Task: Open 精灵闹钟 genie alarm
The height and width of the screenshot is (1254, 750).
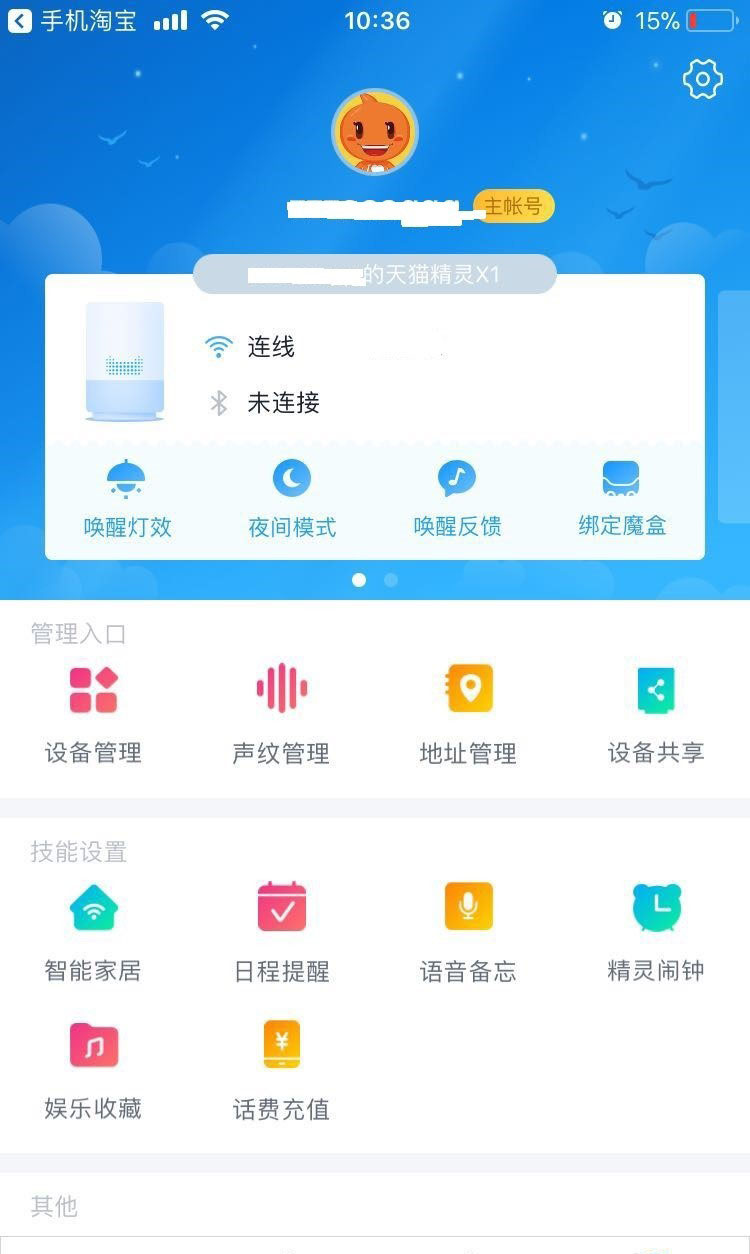Action: (656, 930)
